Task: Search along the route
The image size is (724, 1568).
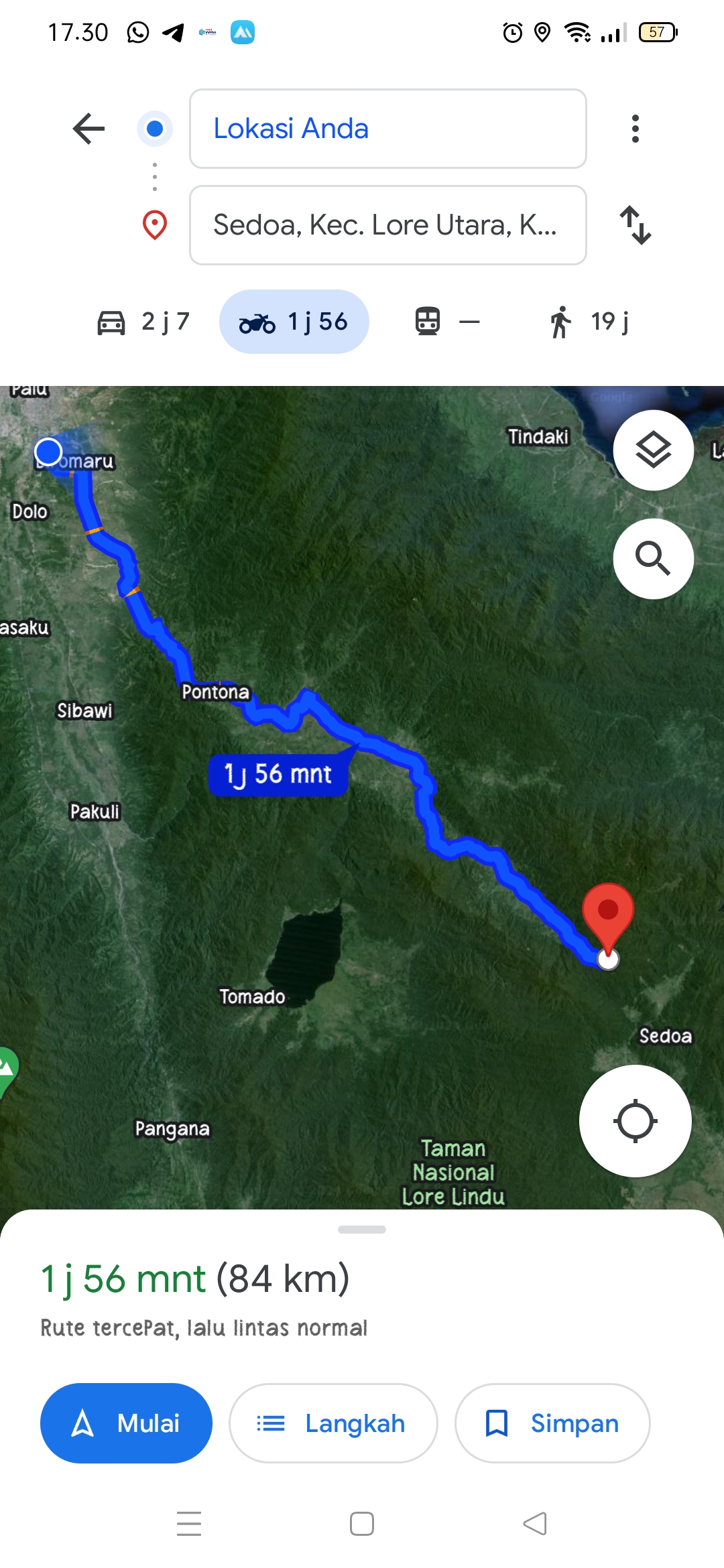Action: (654, 558)
